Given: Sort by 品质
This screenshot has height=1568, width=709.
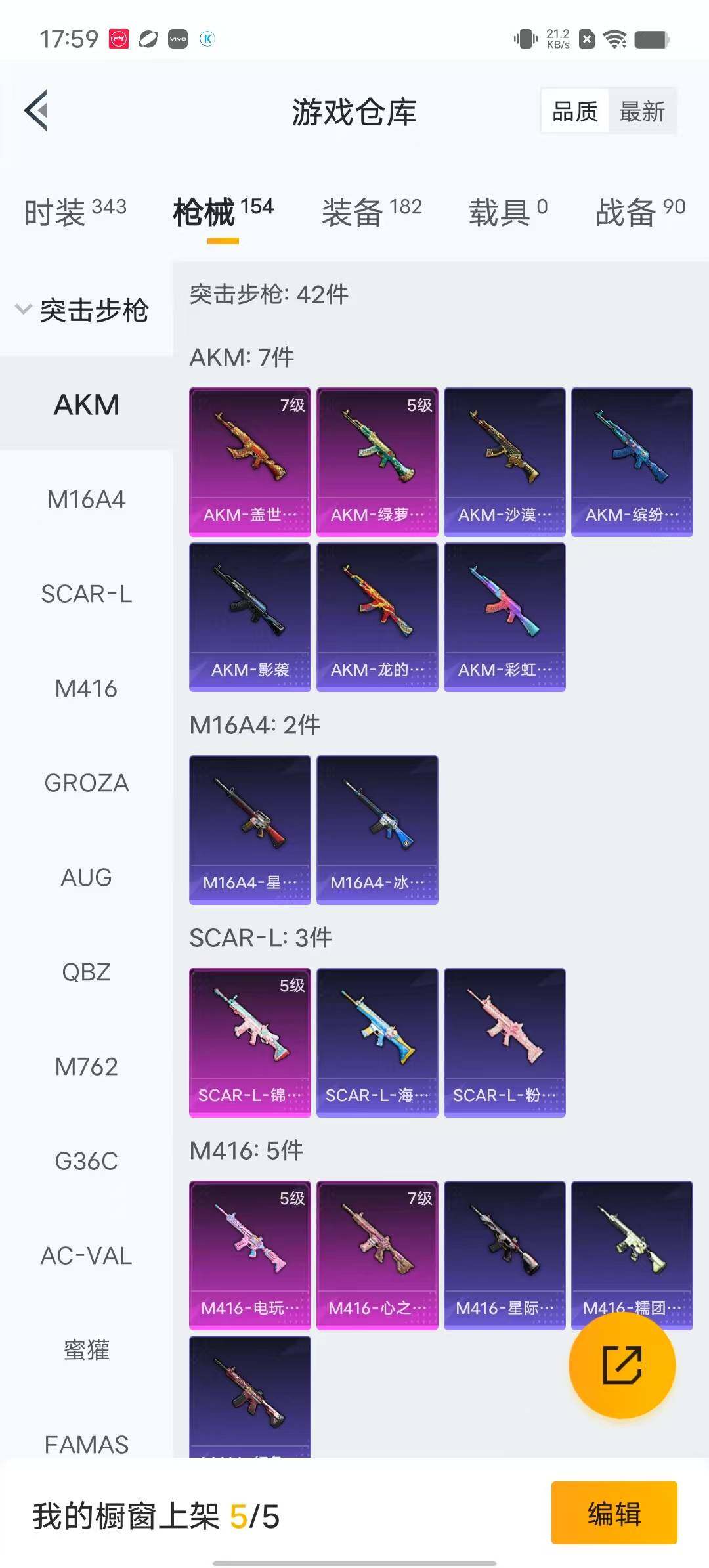Looking at the screenshot, I should click(x=575, y=111).
